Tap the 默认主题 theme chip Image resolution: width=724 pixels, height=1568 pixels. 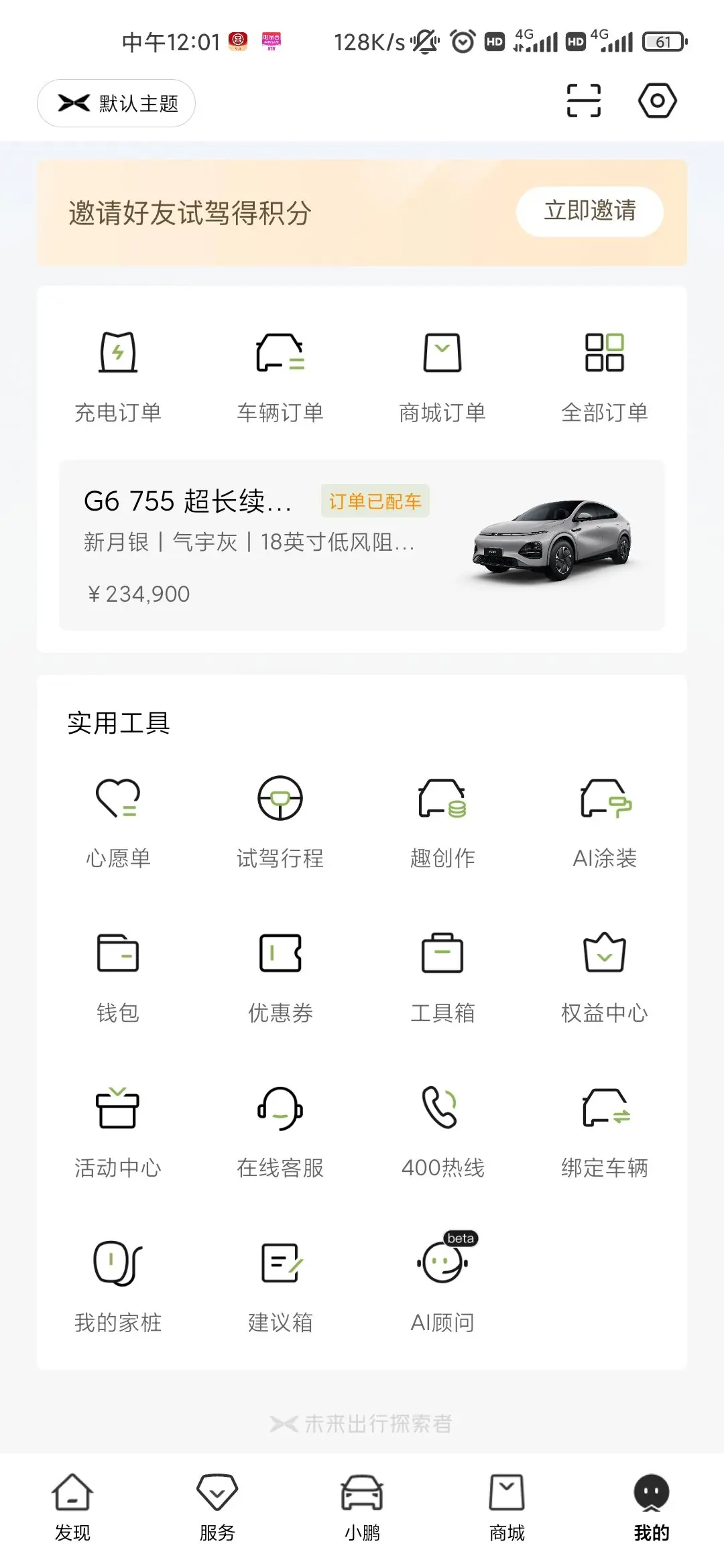(x=116, y=103)
